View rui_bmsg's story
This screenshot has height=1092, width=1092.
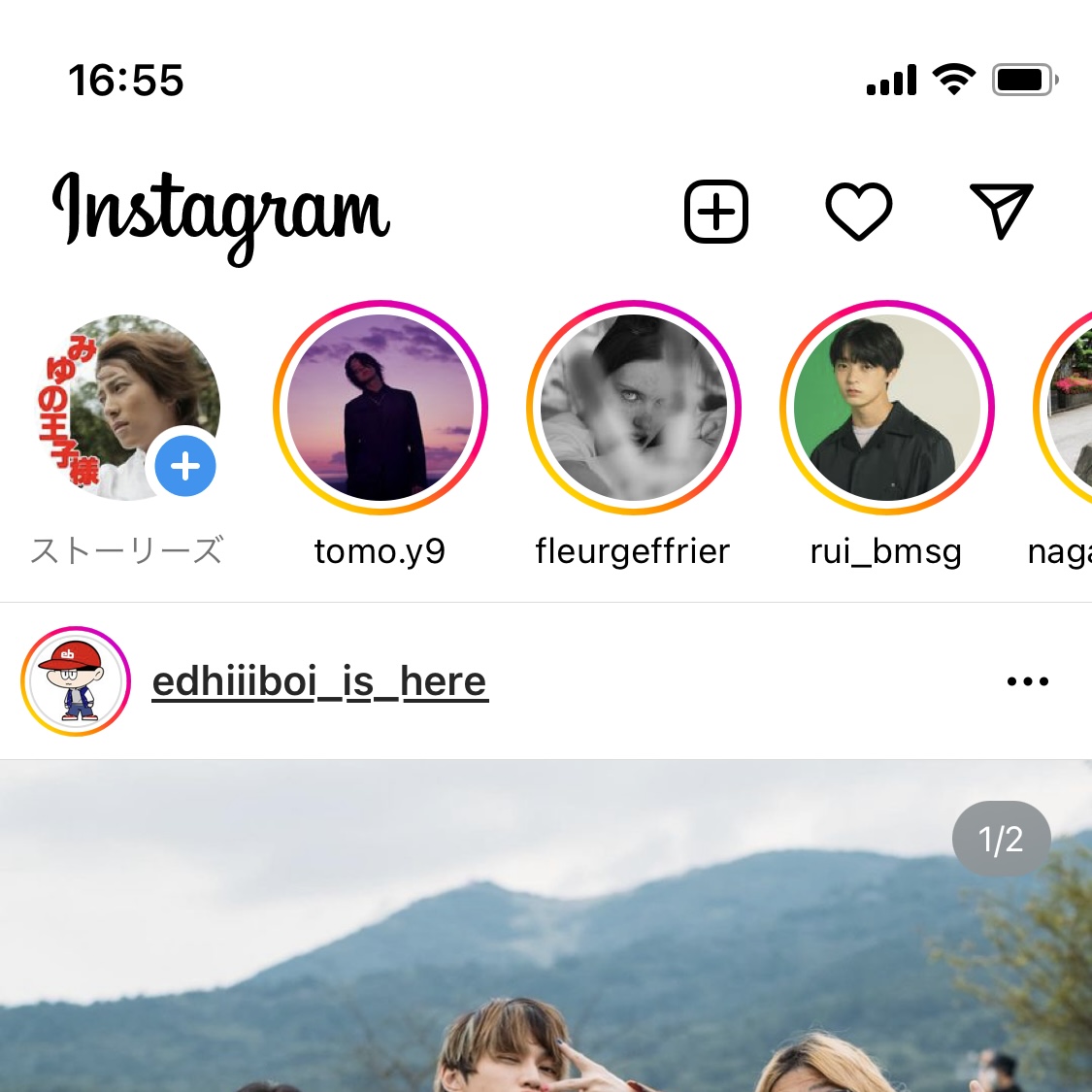click(886, 408)
